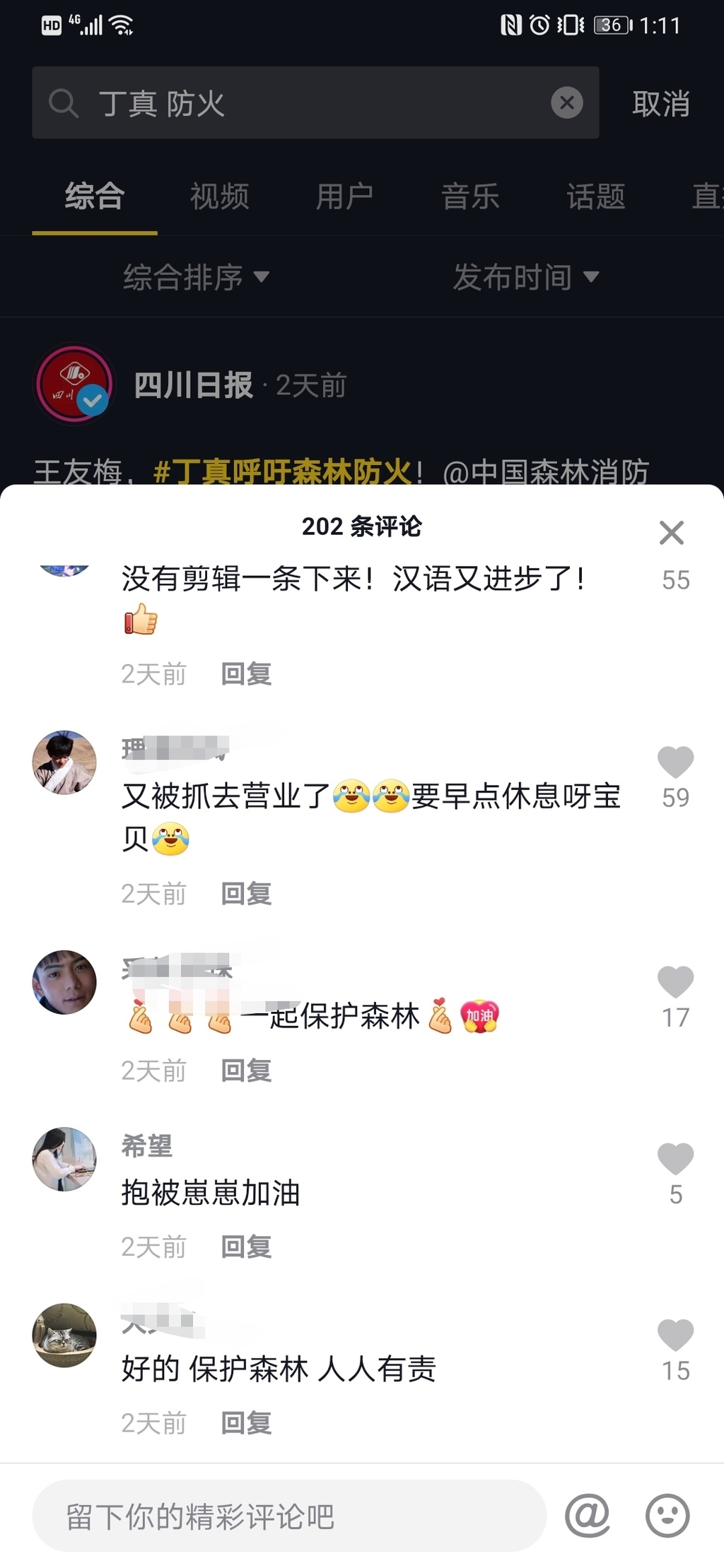Expand the 综合排序 sort dropdown

pyautogui.click(x=197, y=277)
